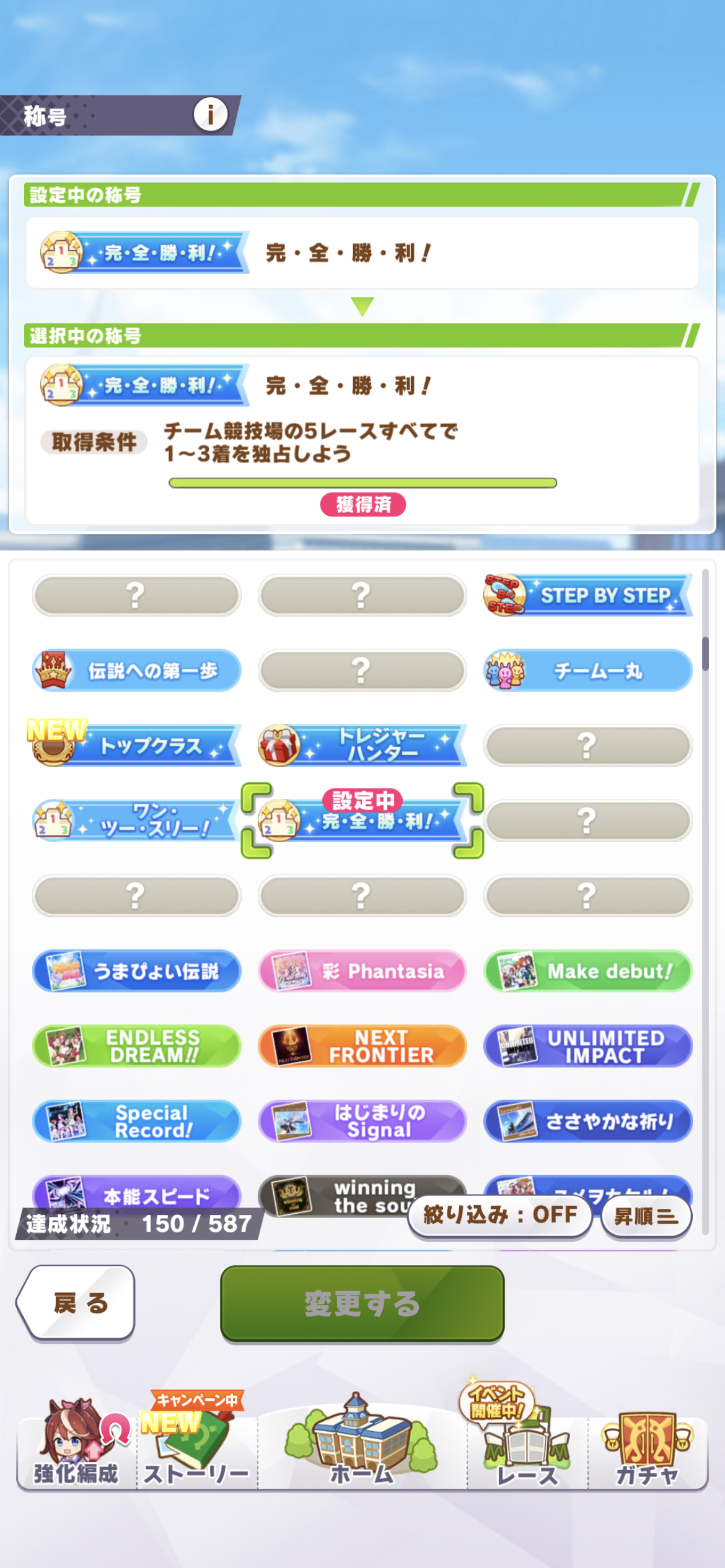Screen dimensions: 725x1568
Task: Switch to the ホーム tab
Action: coord(362,1443)
